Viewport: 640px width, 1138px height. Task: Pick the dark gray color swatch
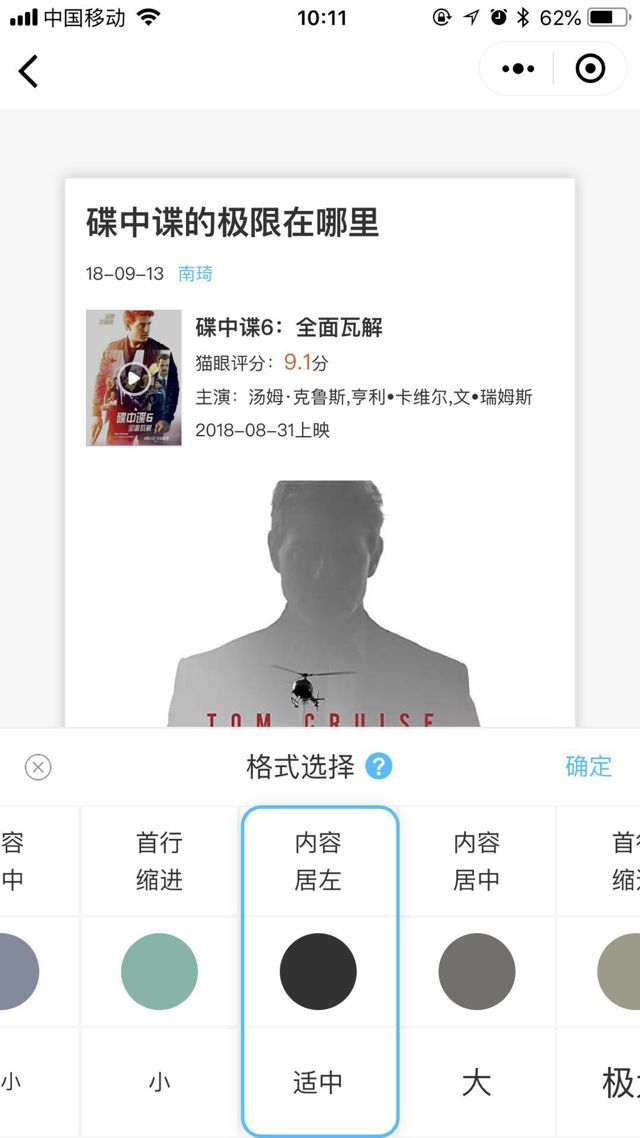477,971
